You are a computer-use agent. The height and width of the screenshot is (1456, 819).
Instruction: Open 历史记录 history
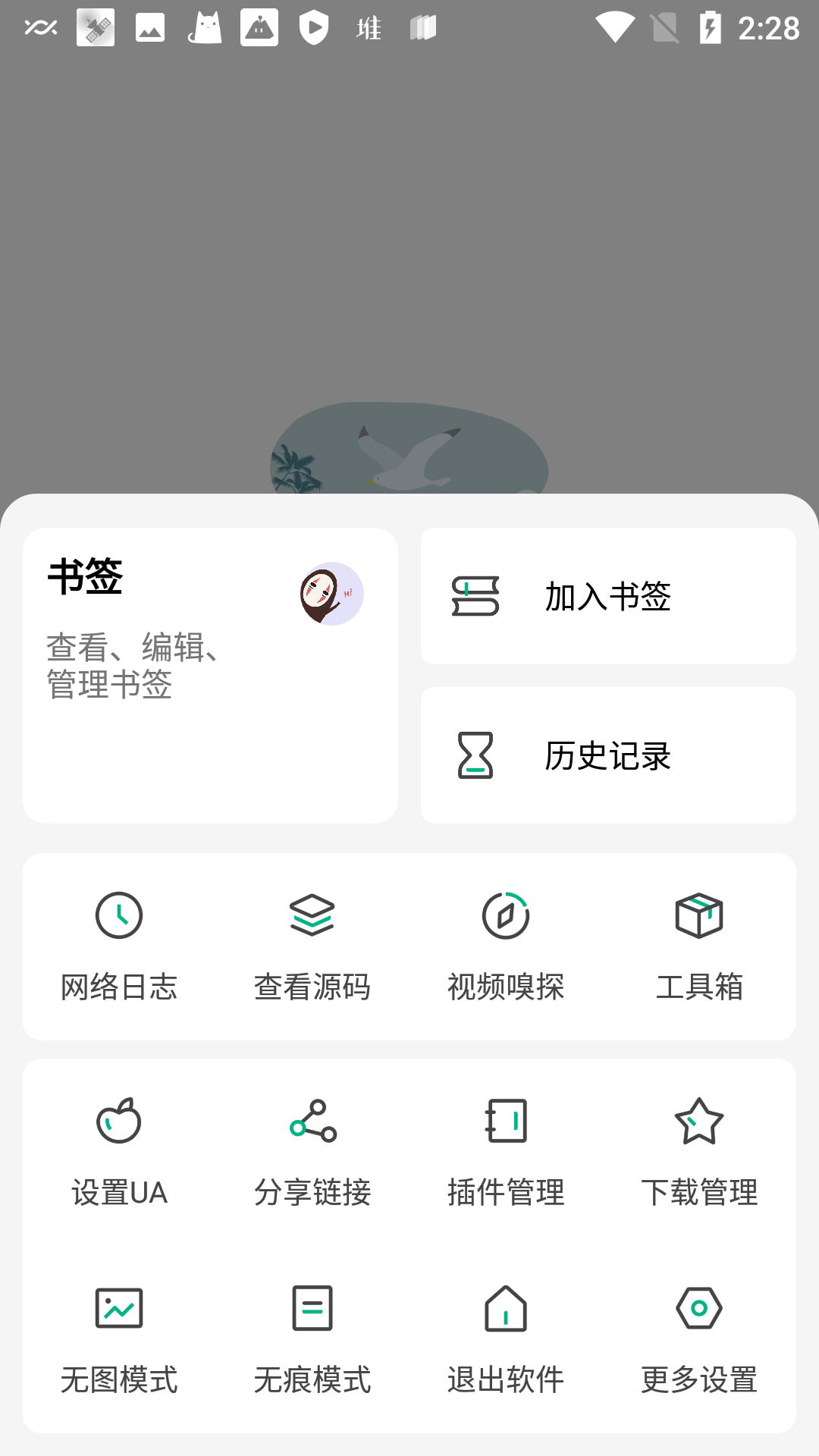(x=608, y=755)
